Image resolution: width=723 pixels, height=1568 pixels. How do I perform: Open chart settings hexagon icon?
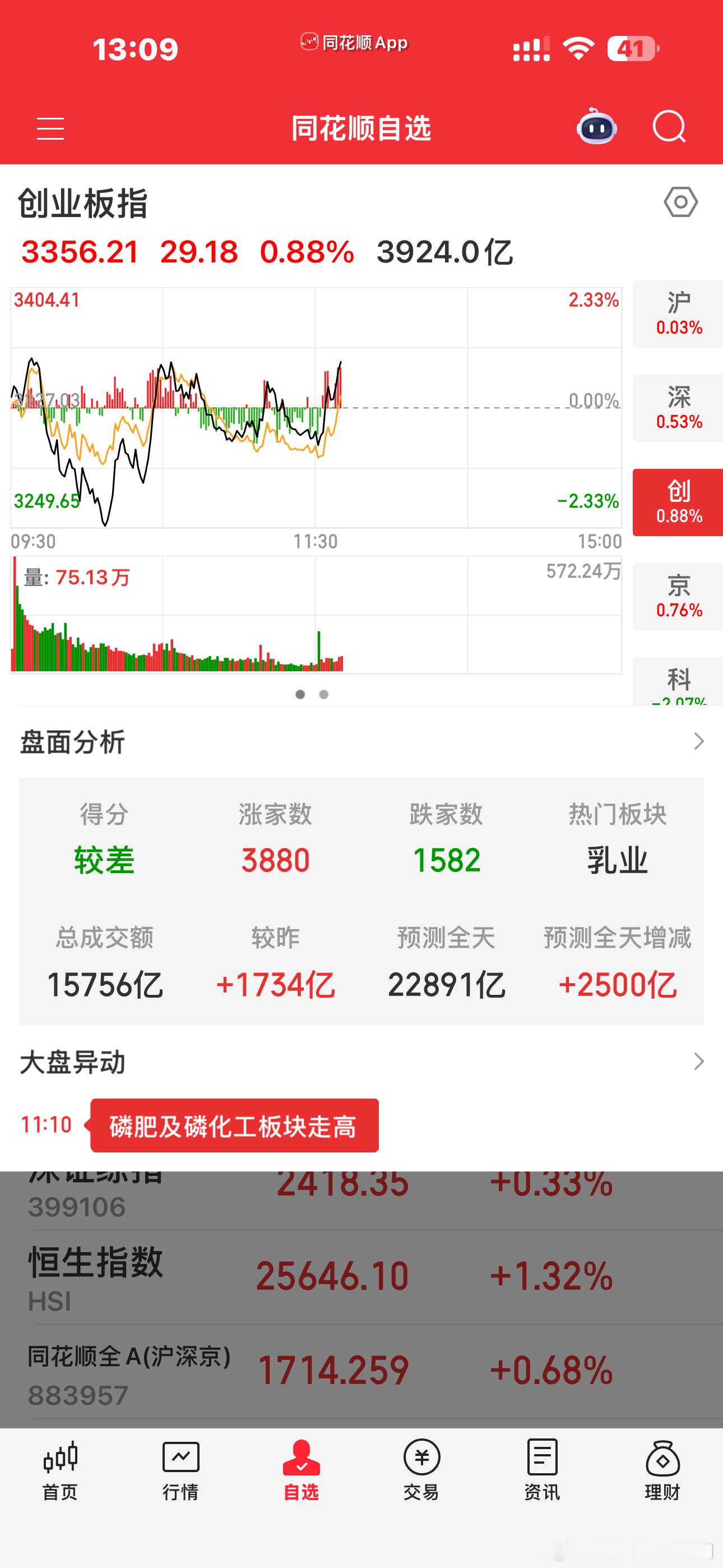tap(680, 202)
